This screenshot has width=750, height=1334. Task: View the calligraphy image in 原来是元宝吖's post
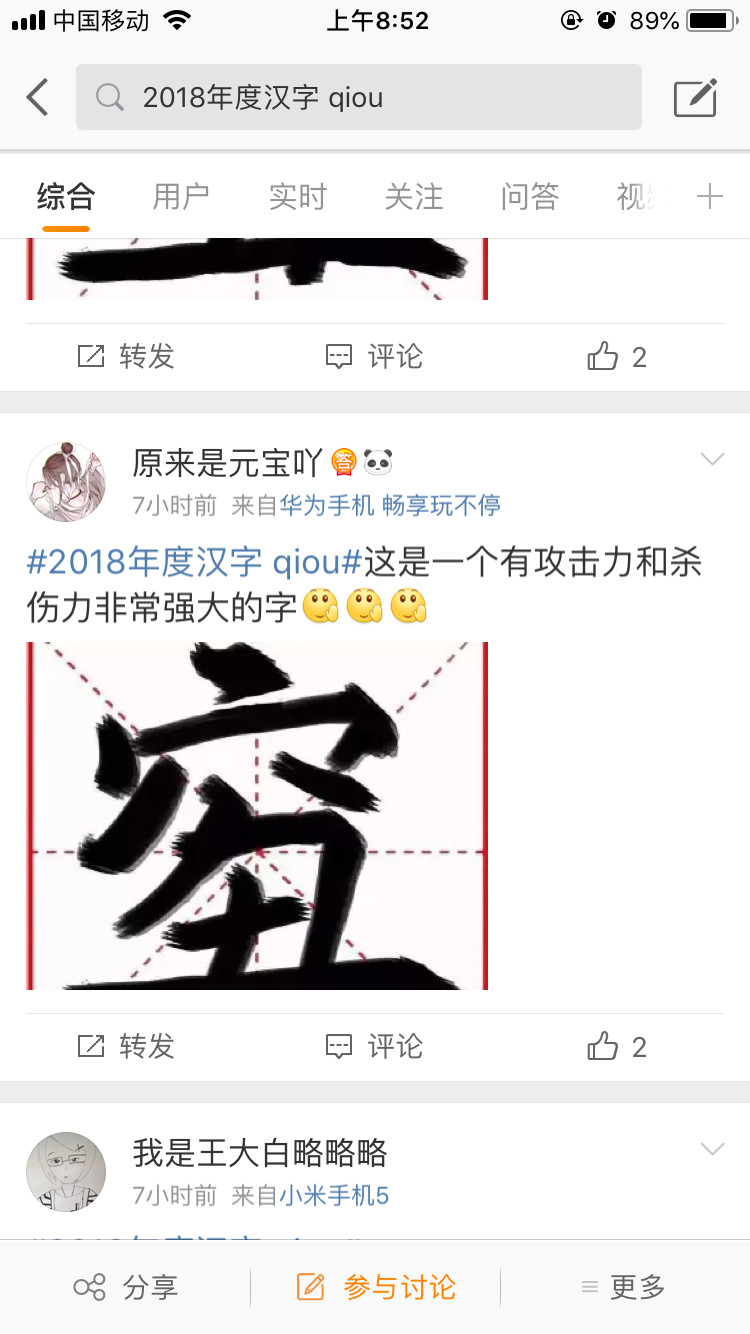coord(257,816)
